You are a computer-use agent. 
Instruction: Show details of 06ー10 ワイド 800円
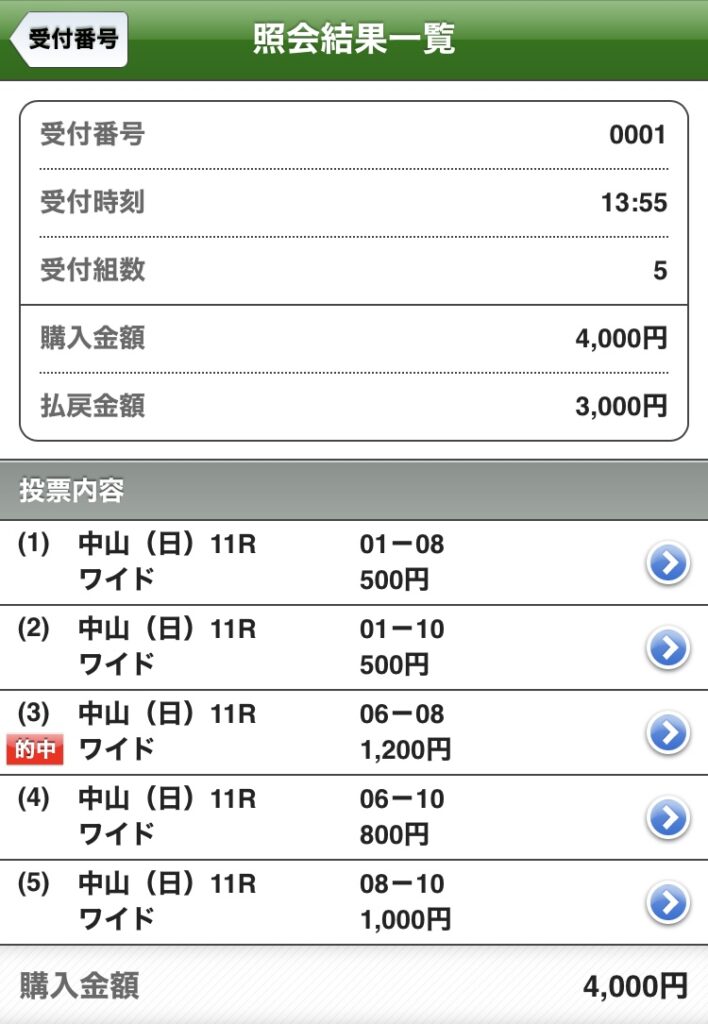pos(667,819)
